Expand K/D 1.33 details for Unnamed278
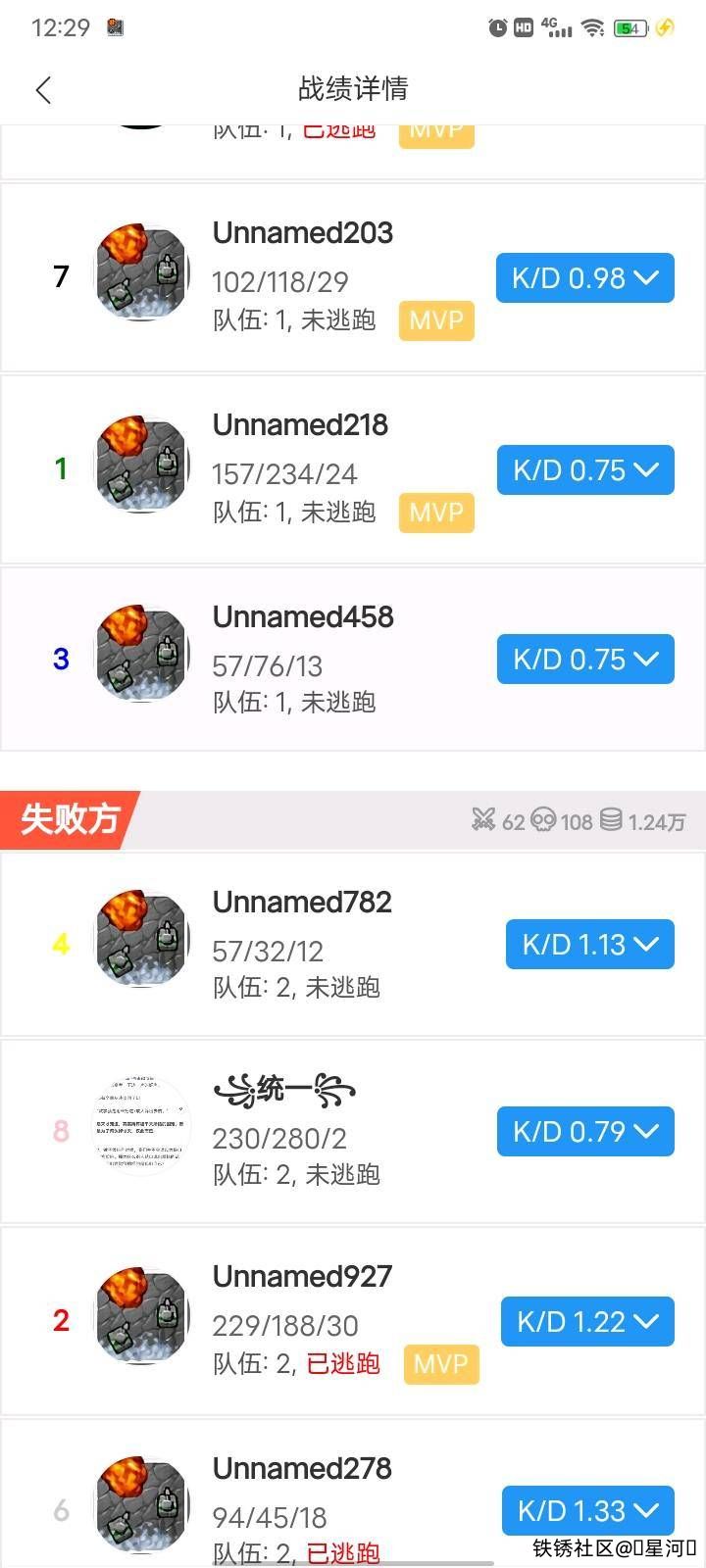Viewport: 706px width, 1568px height. [x=587, y=1511]
